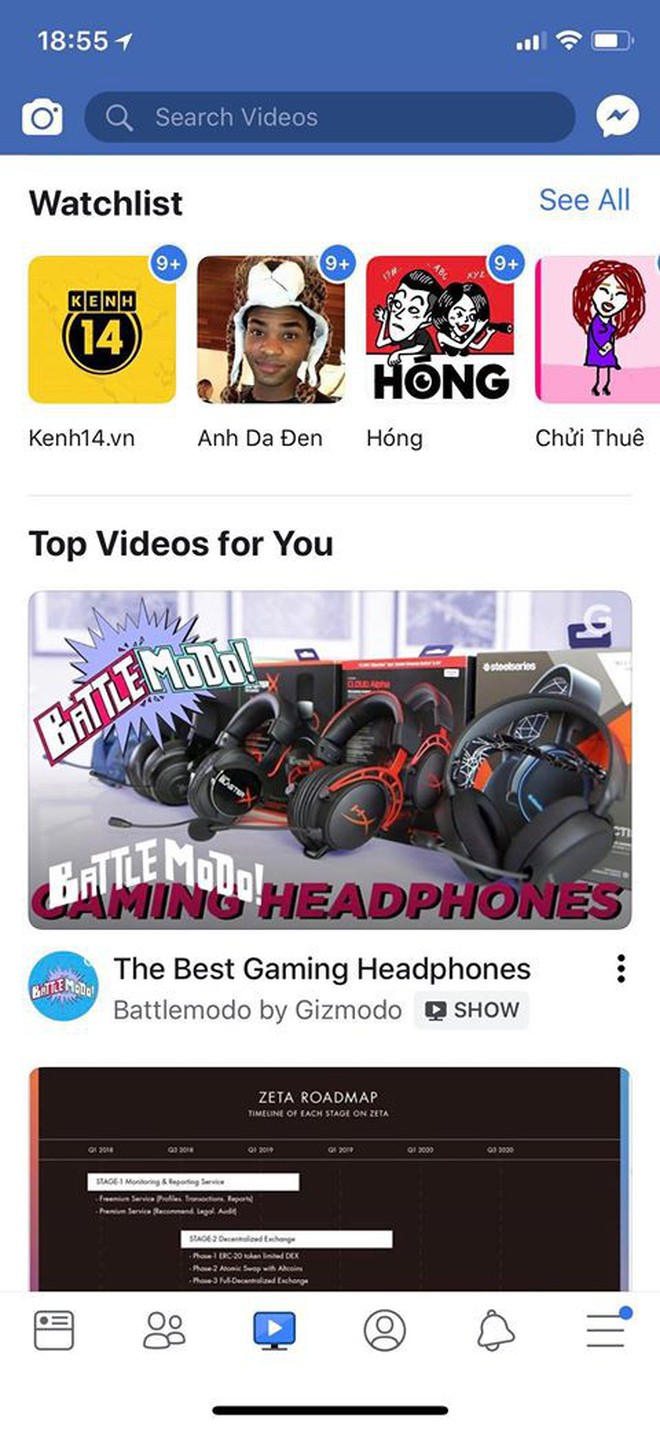This screenshot has width=660, height=1429.
Task: Go to the Profile tab
Action: tap(385, 1331)
